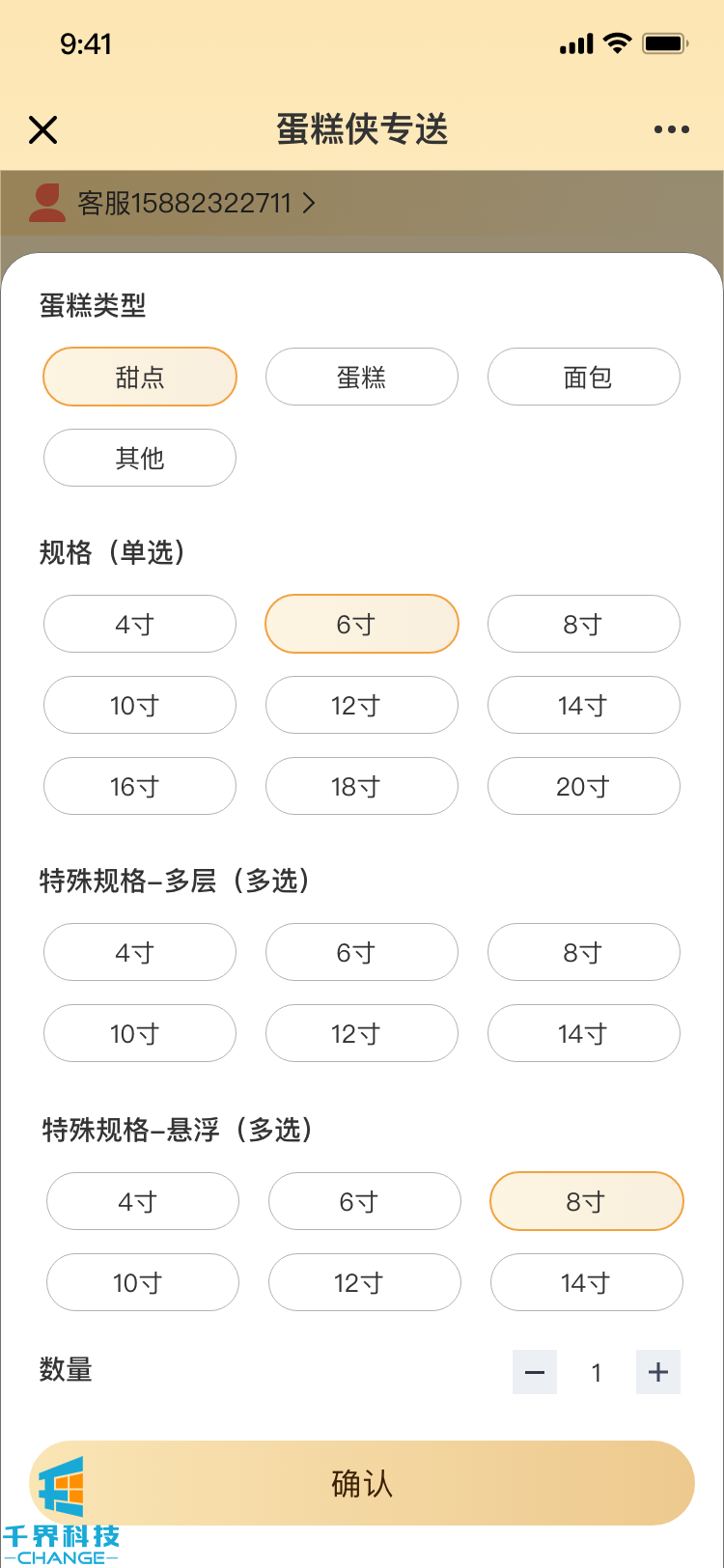Tap the selected 甜点 chip
This screenshot has height=1568, width=724.
point(140,377)
